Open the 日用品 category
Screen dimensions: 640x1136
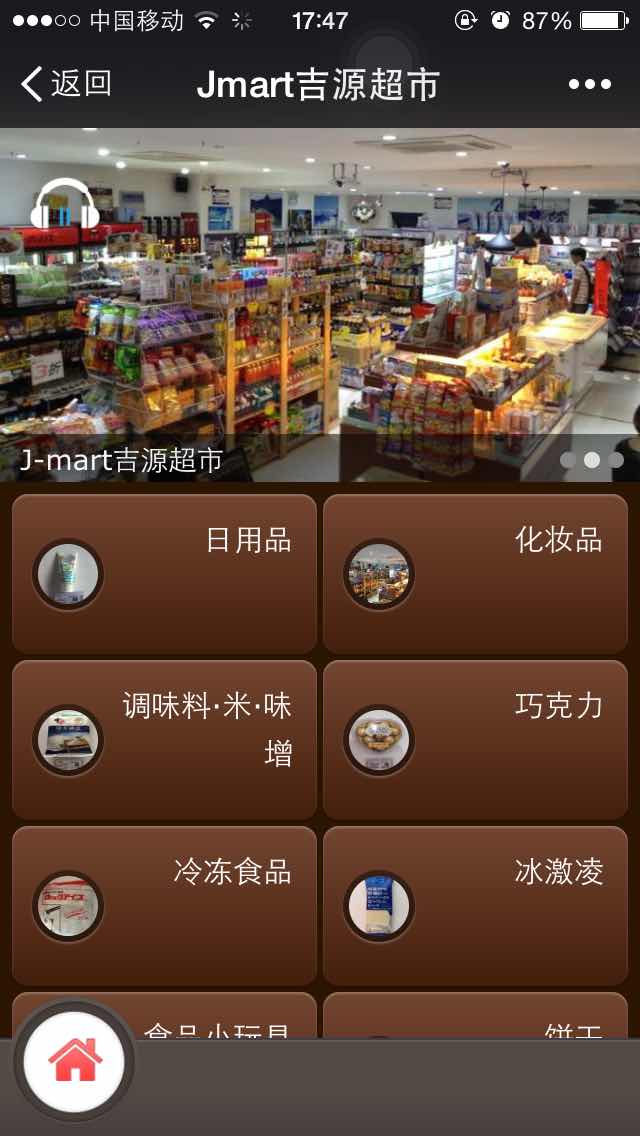click(x=164, y=573)
